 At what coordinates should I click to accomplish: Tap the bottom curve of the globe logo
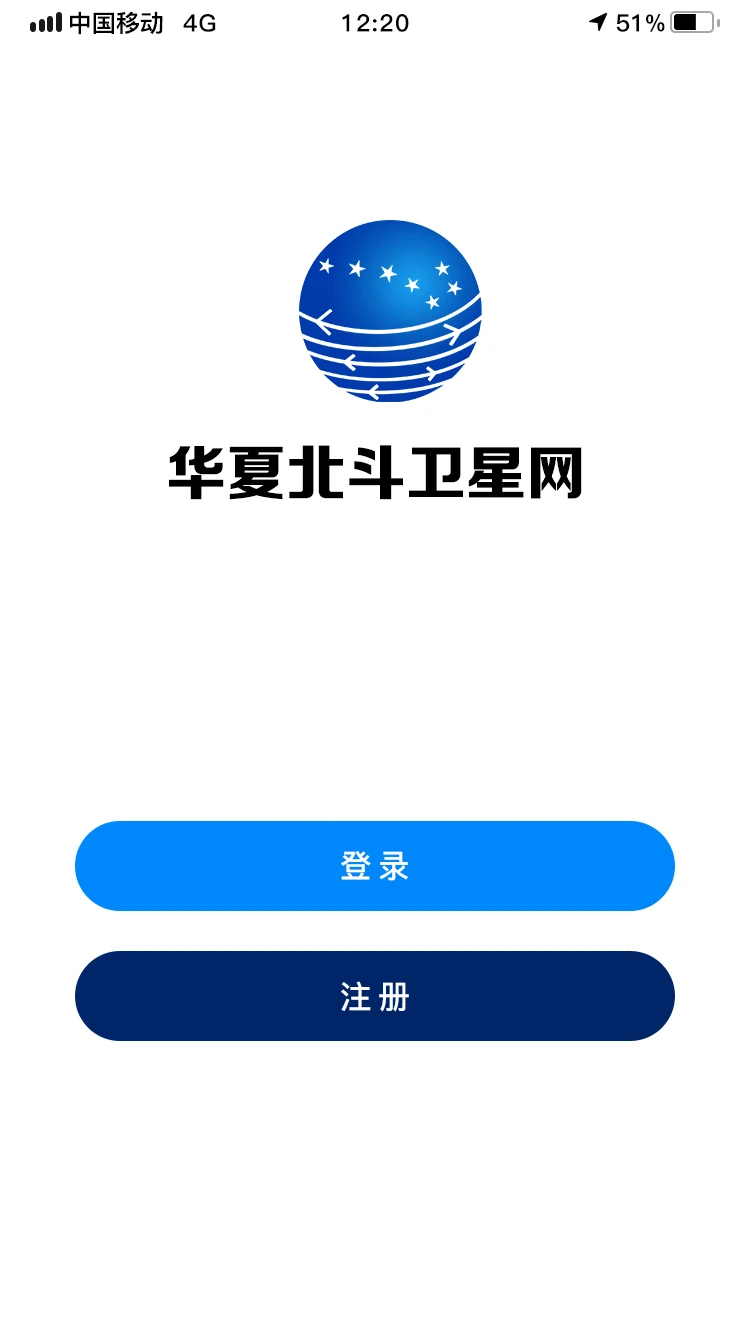pos(388,393)
